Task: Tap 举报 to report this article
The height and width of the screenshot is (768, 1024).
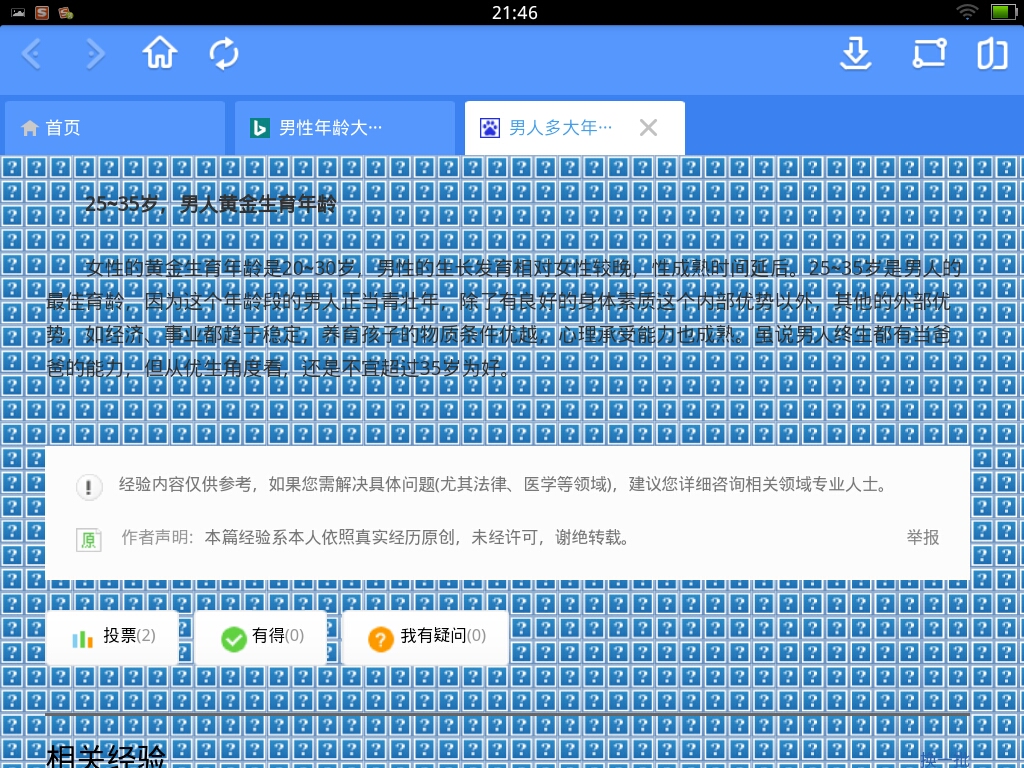Action: tap(922, 538)
